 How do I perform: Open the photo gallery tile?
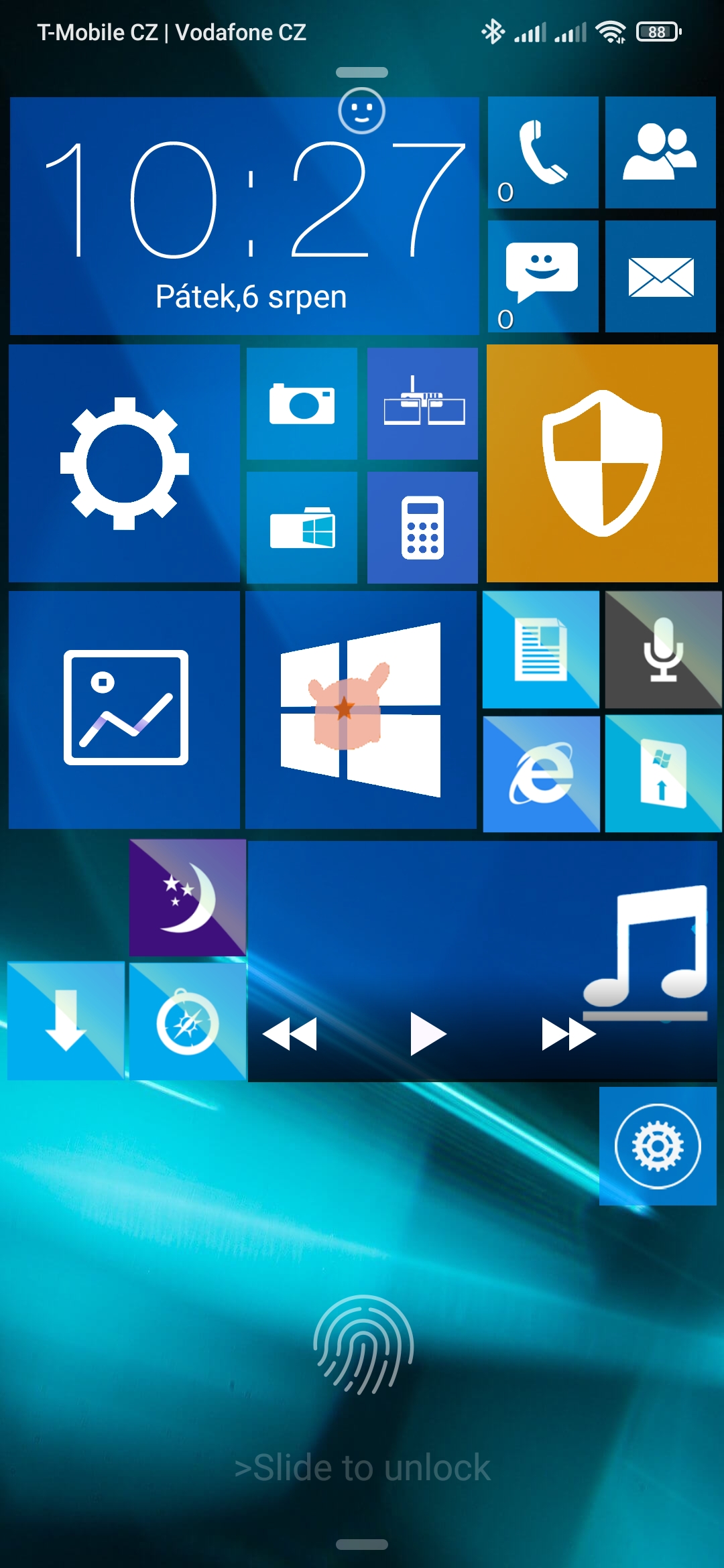(125, 709)
